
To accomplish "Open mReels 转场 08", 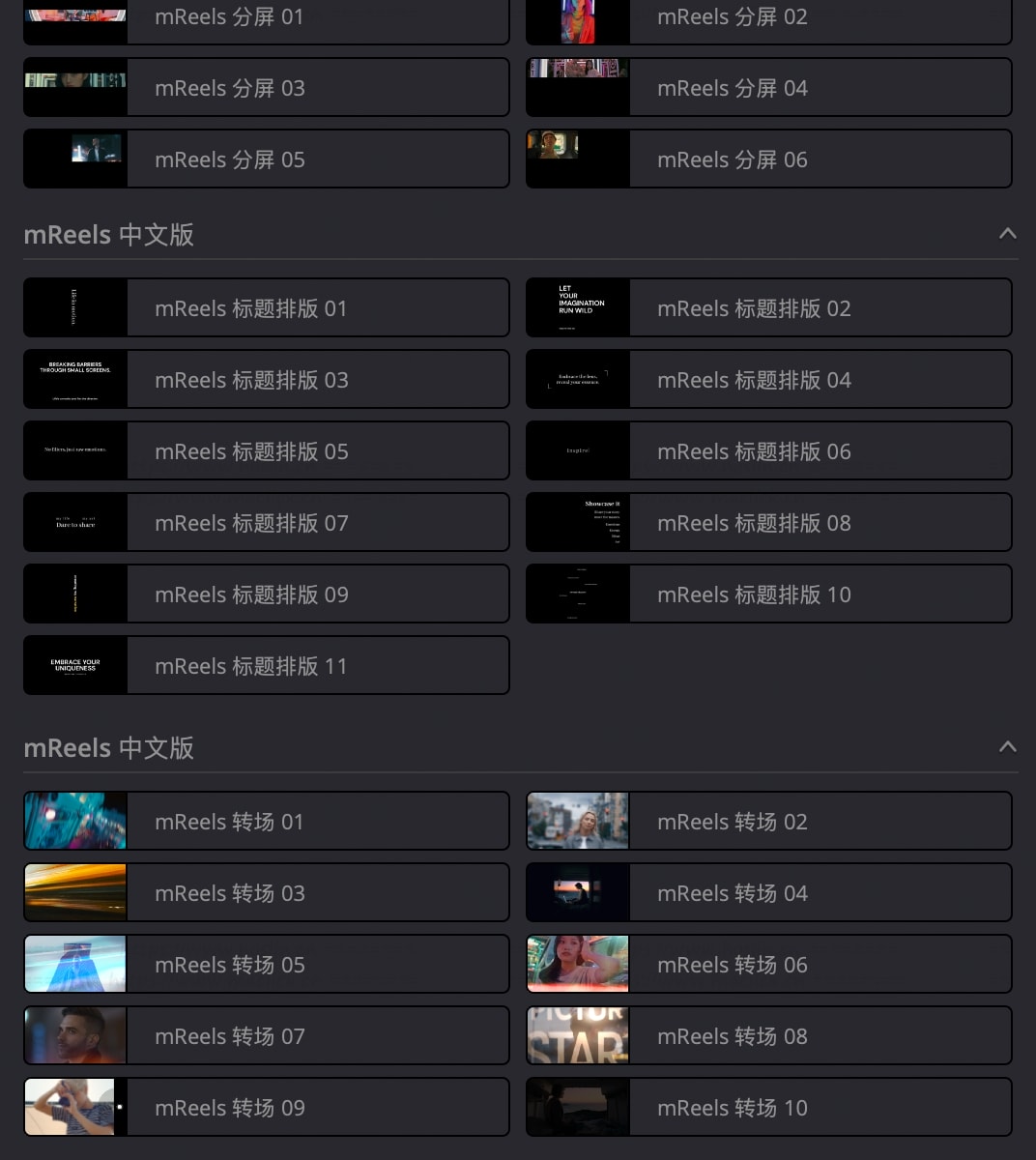I will 769,1036.
